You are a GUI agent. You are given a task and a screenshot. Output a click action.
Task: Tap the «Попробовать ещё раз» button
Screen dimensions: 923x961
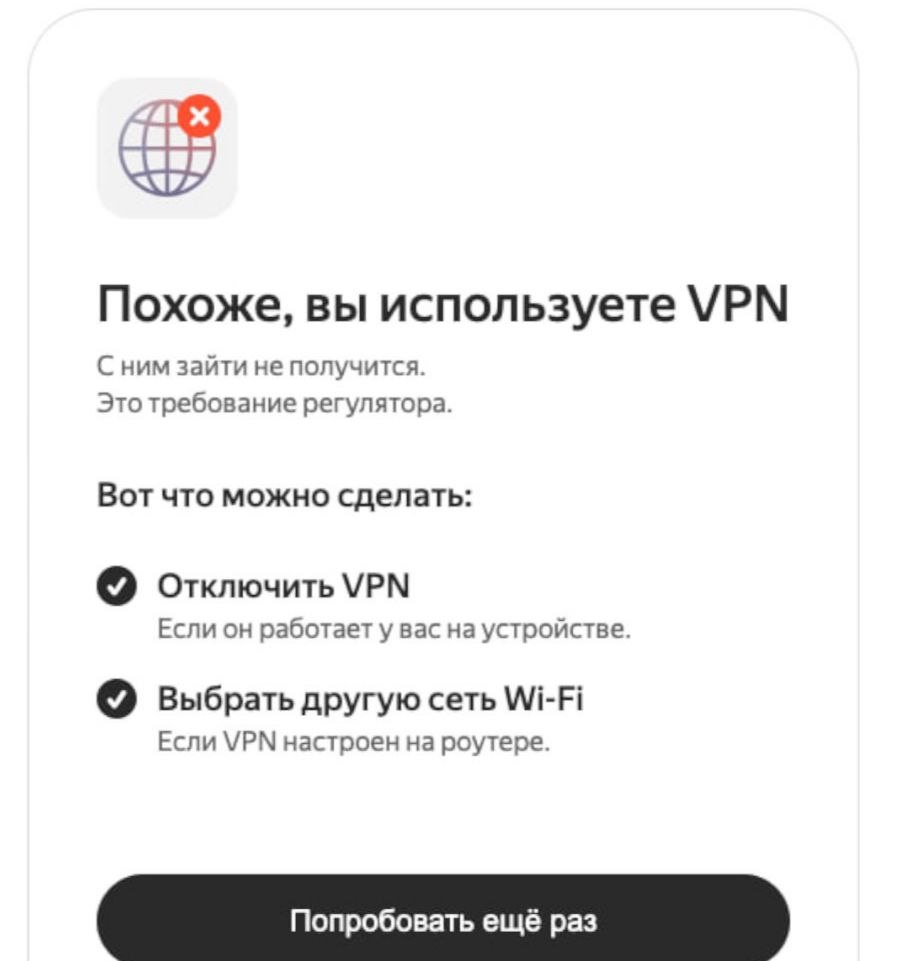443,919
